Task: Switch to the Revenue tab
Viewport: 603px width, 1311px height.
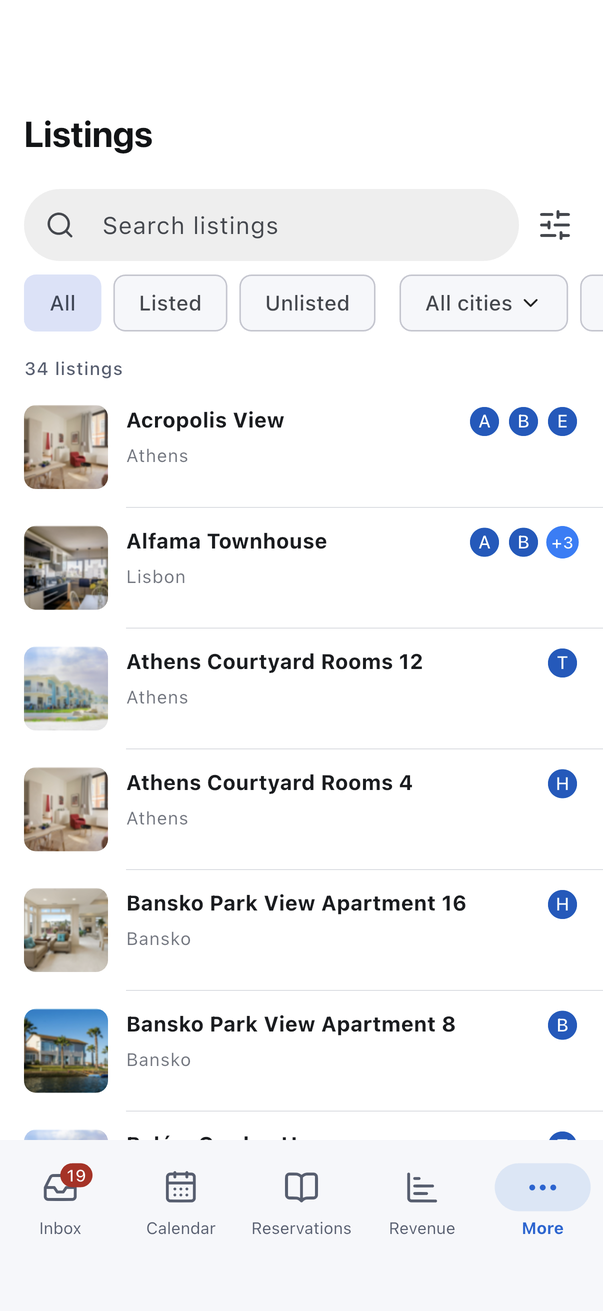Action: [x=422, y=1201]
